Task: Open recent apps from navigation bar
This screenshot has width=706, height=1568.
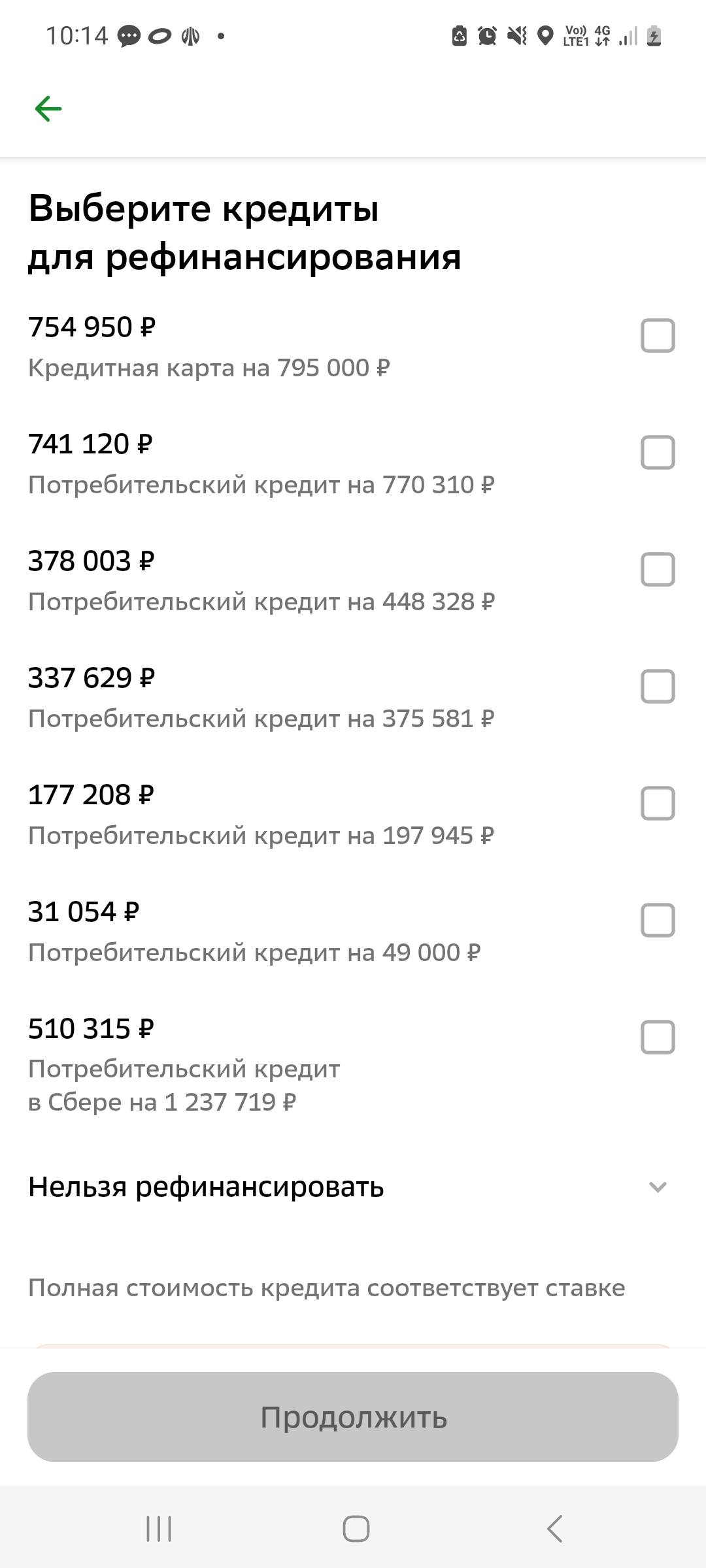Action: click(159, 1528)
